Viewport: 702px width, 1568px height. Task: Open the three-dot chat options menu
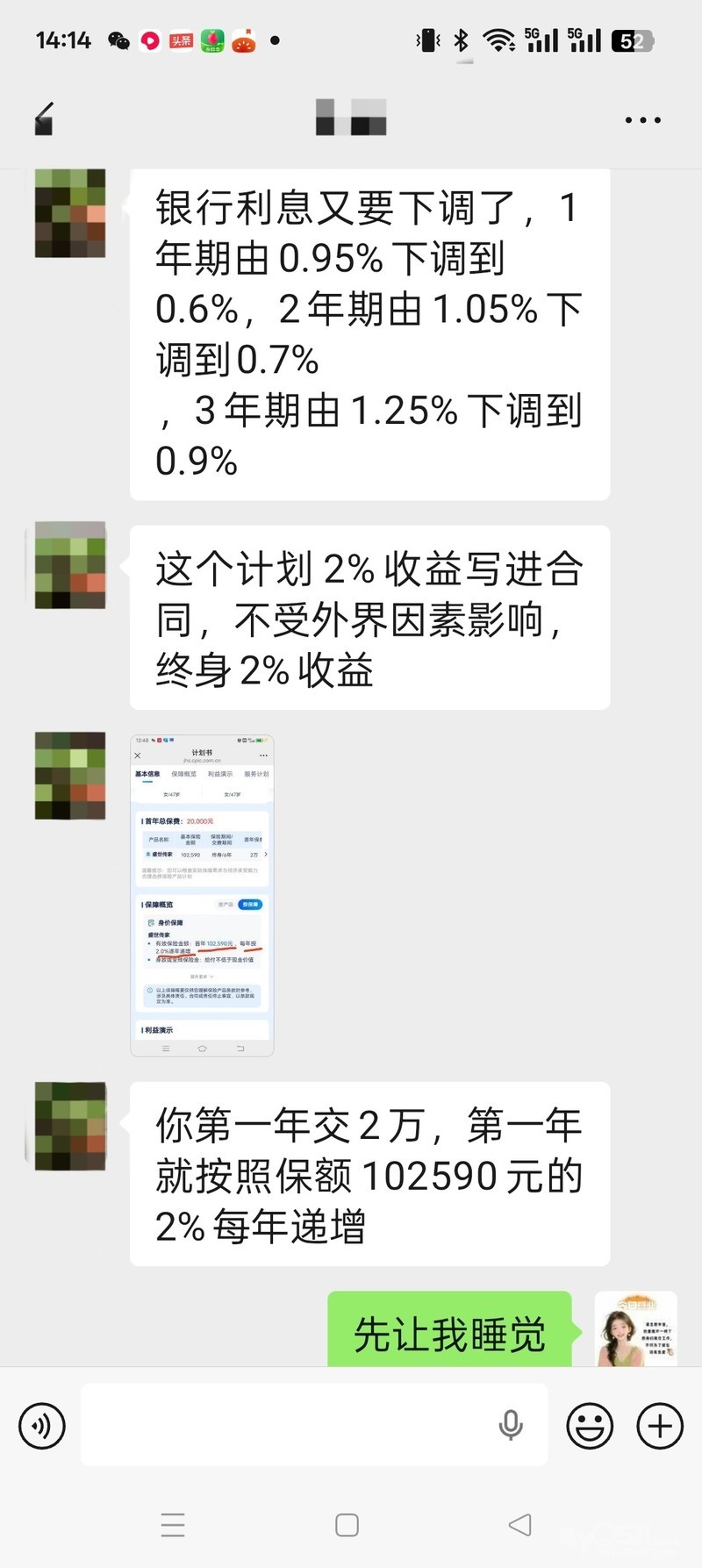click(x=643, y=120)
